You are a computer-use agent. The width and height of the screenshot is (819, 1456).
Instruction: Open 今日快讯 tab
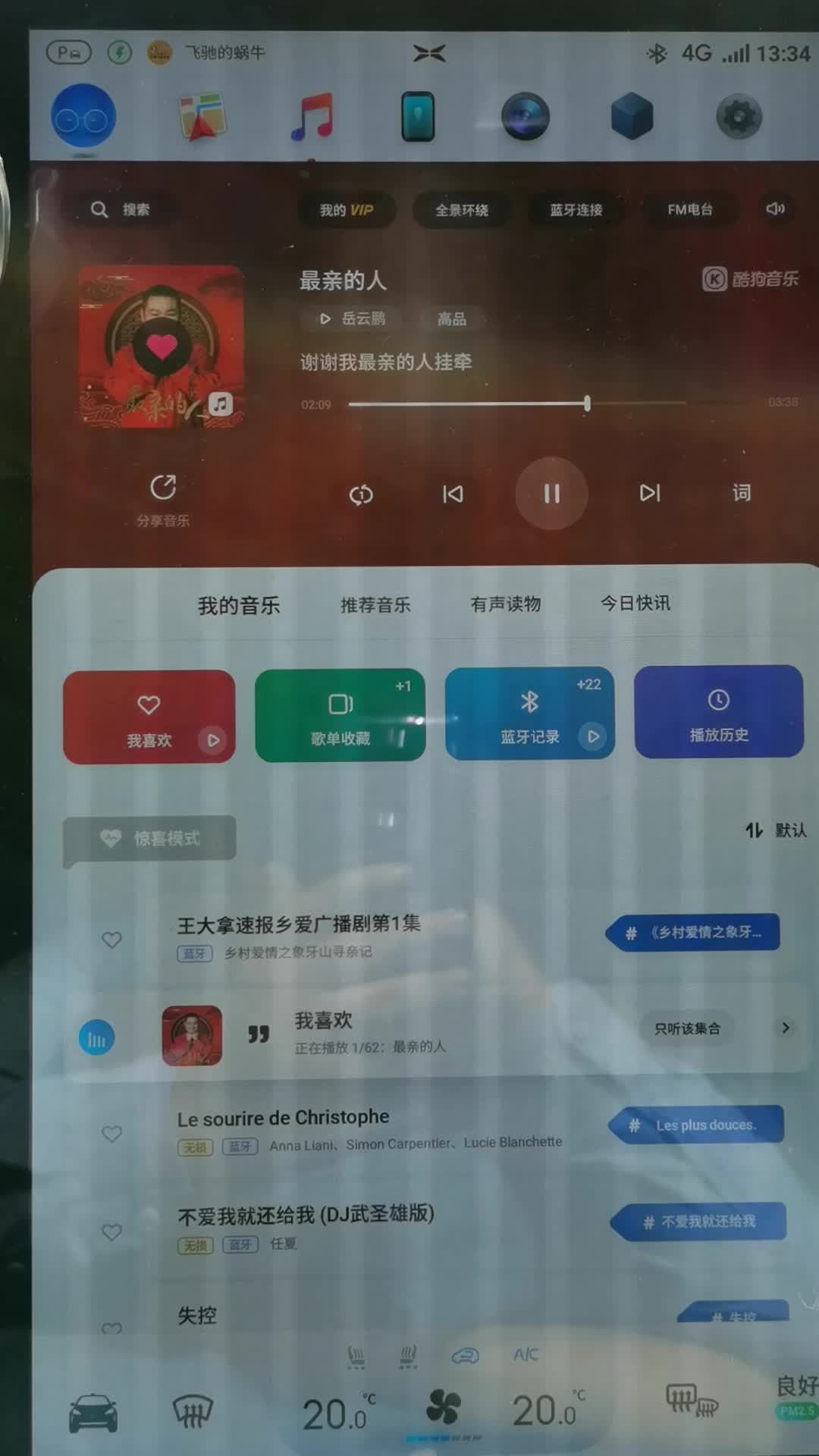[635, 604]
